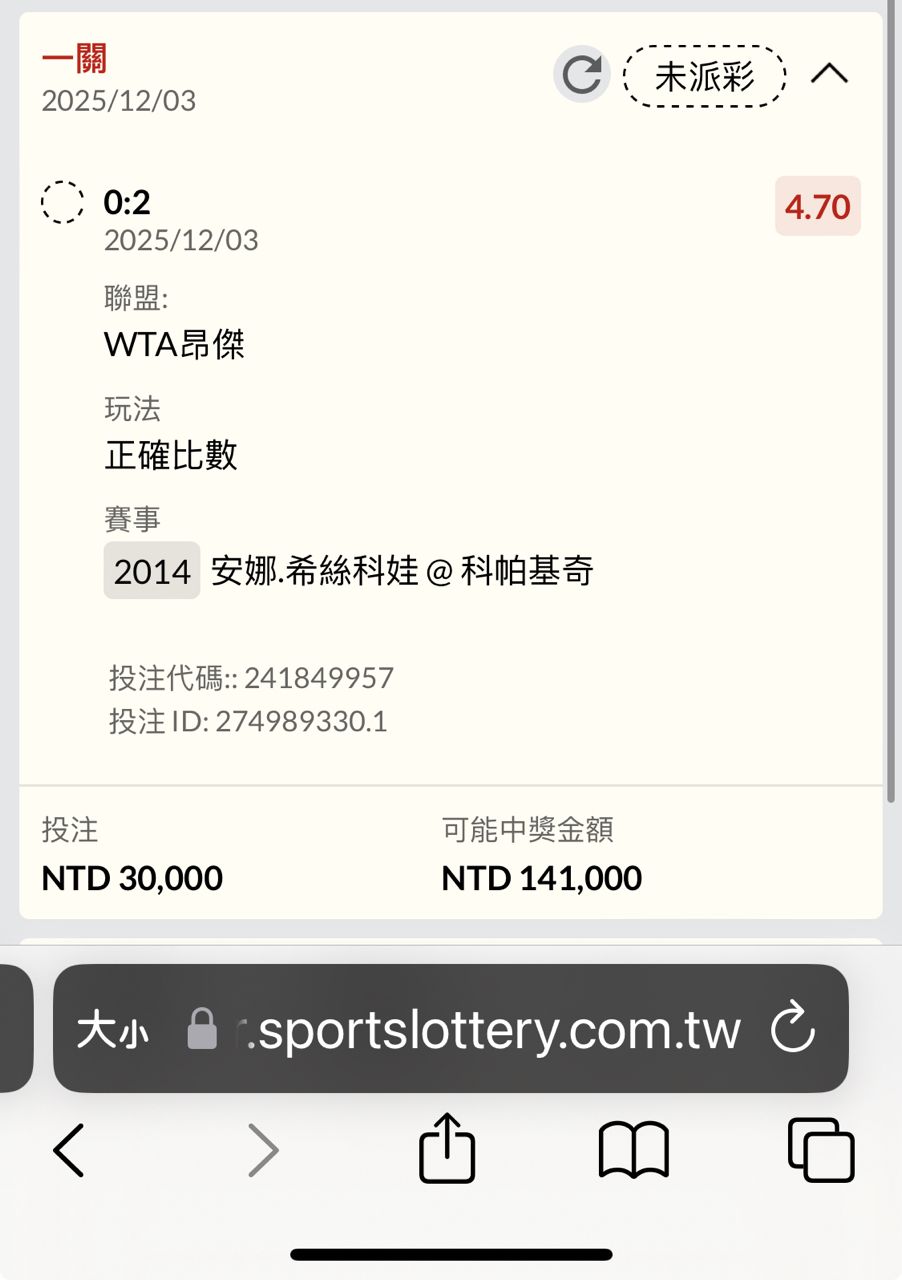Reload the page from the address bar
902x1280 pixels.
794,1029
